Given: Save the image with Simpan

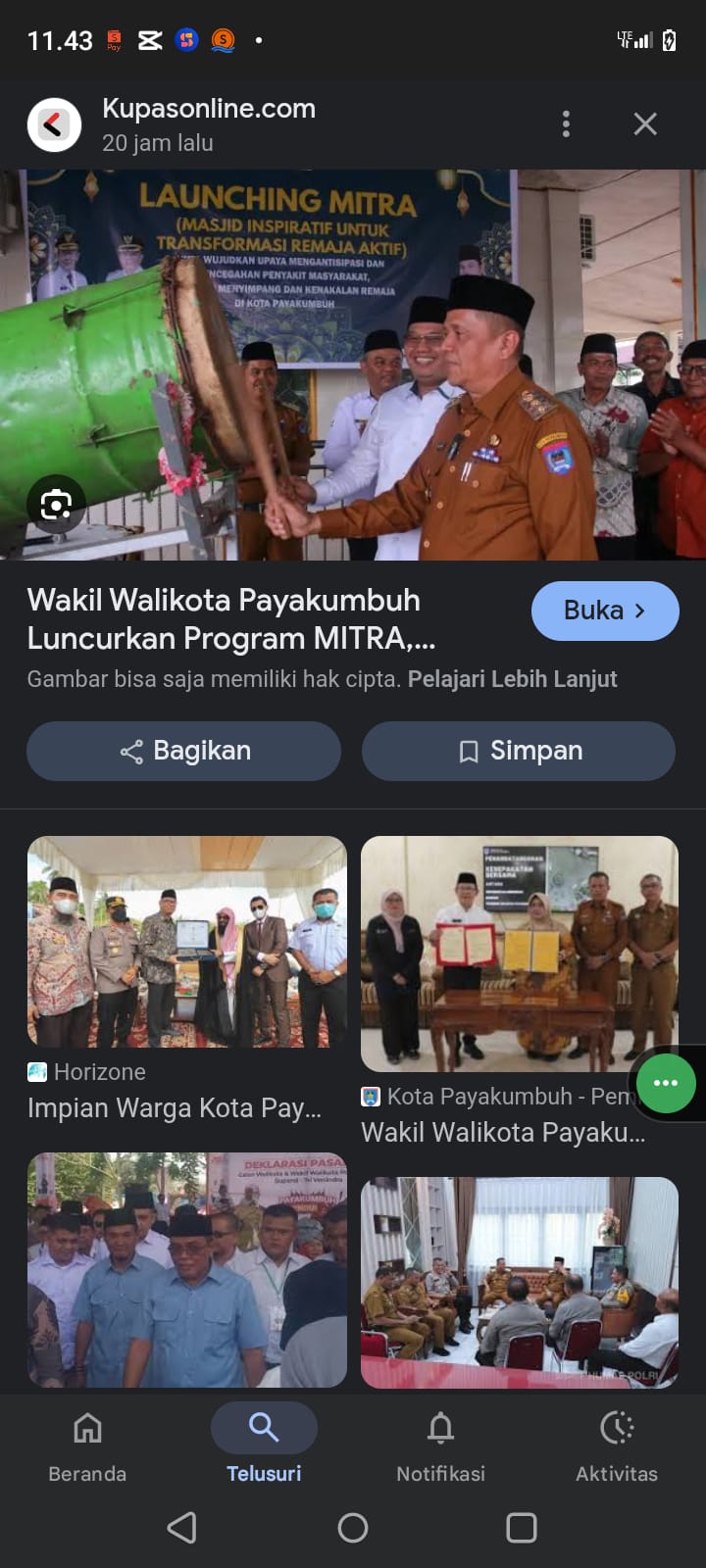Looking at the screenshot, I should click(x=518, y=751).
